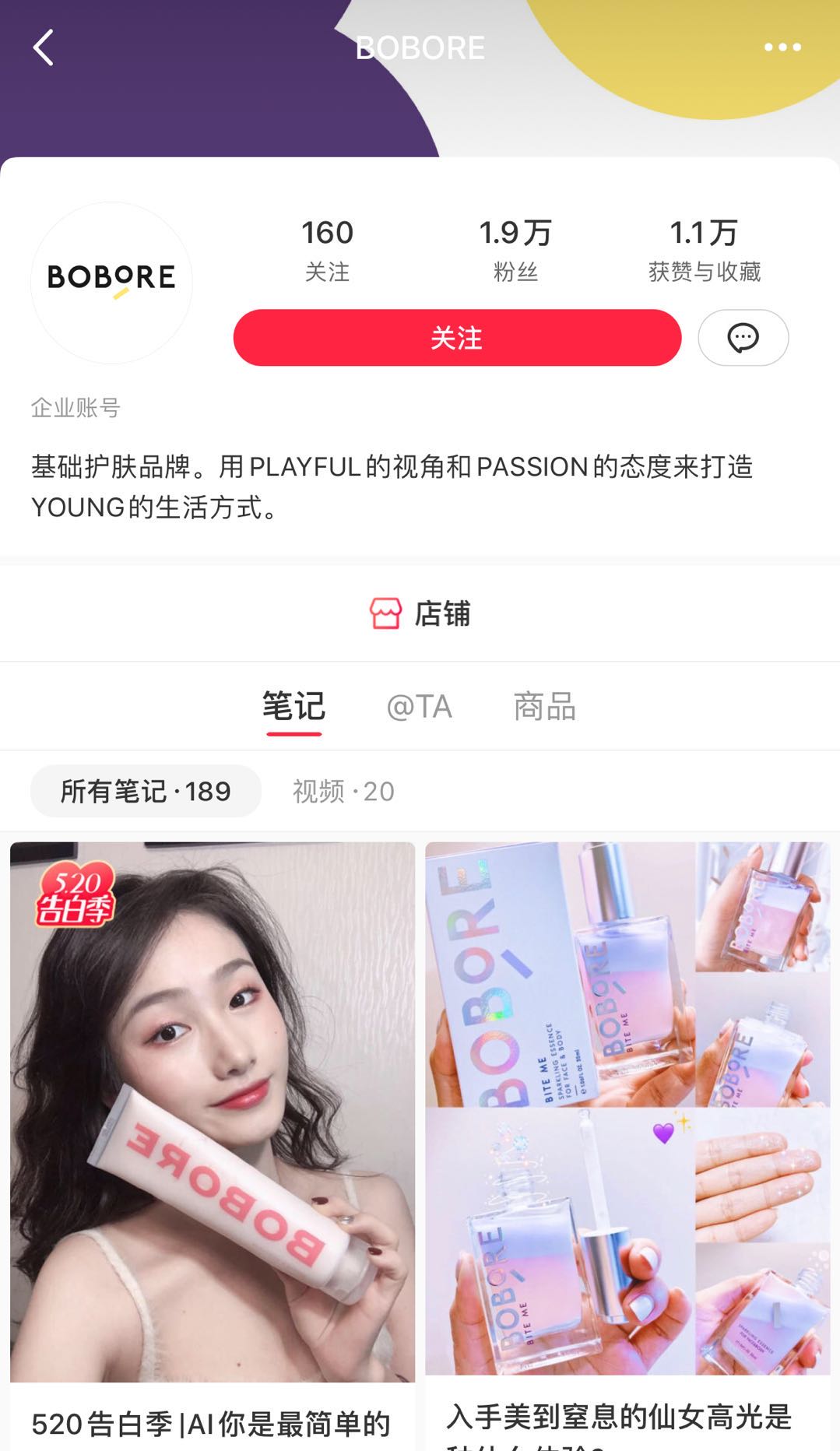Switch to the @TA tab

pyautogui.click(x=419, y=707)
